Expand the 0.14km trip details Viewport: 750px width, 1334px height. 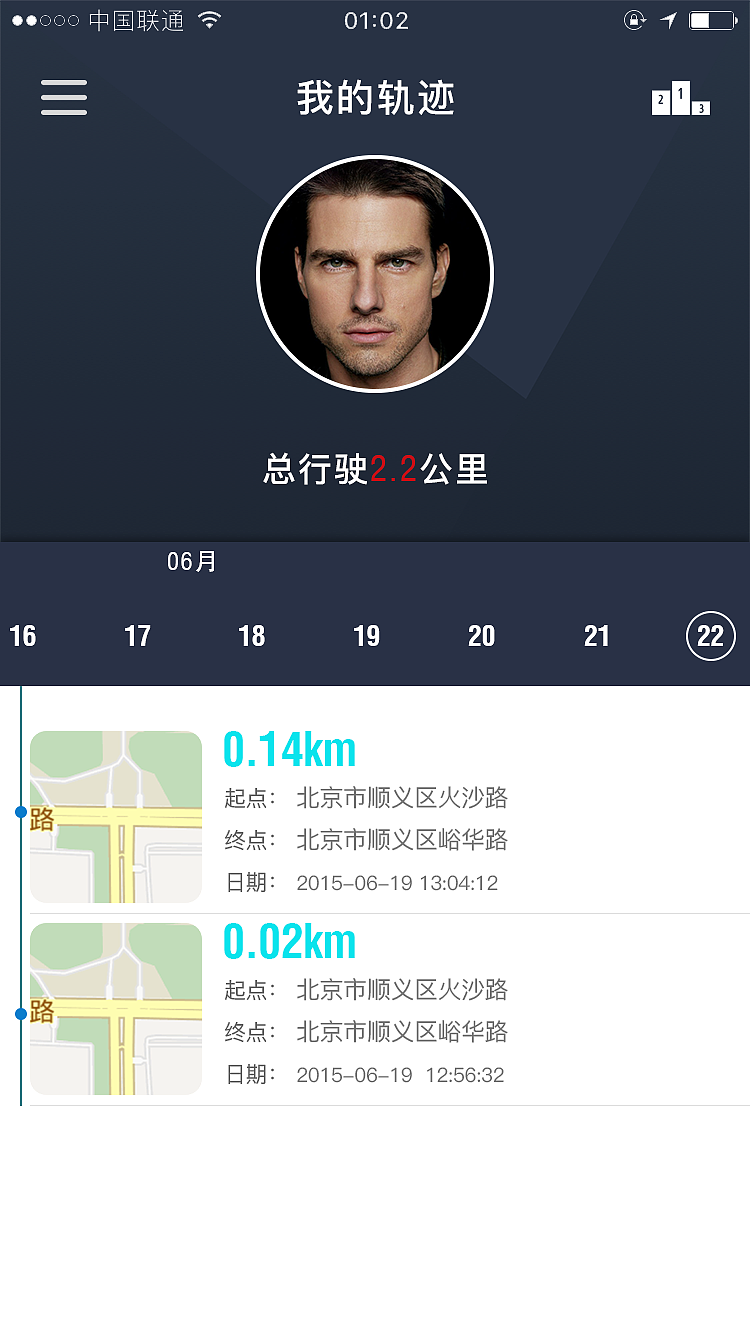coord(289,747)
